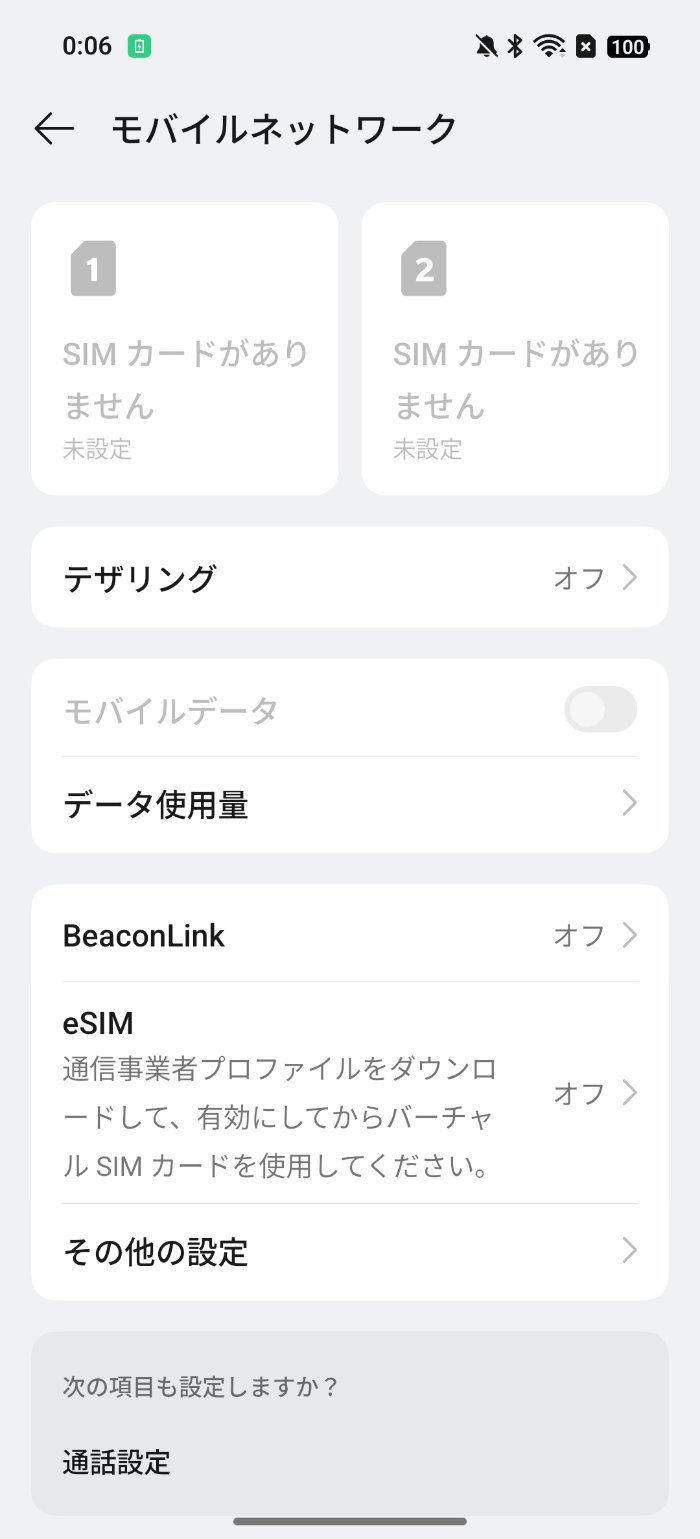Open その他の設定
Screen dimensions: 700x1539
click(350, 1252)
